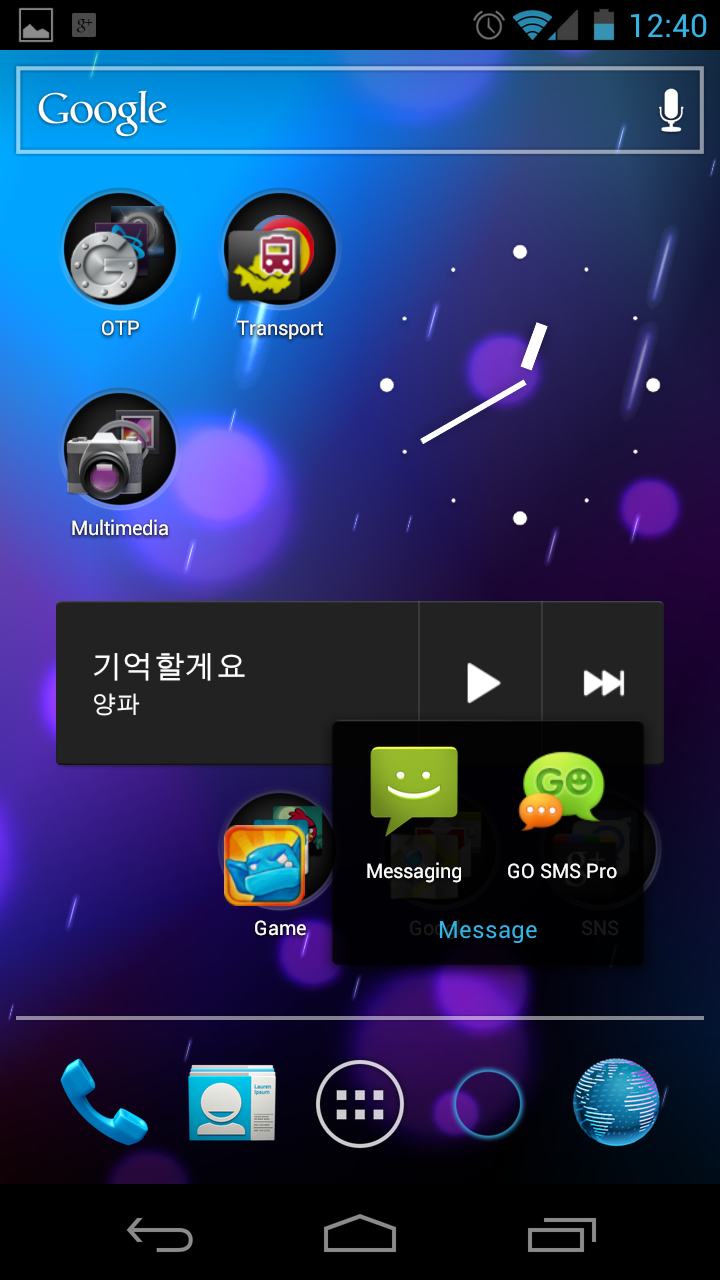Start voice search with the microphone

[x=671, y=110]
